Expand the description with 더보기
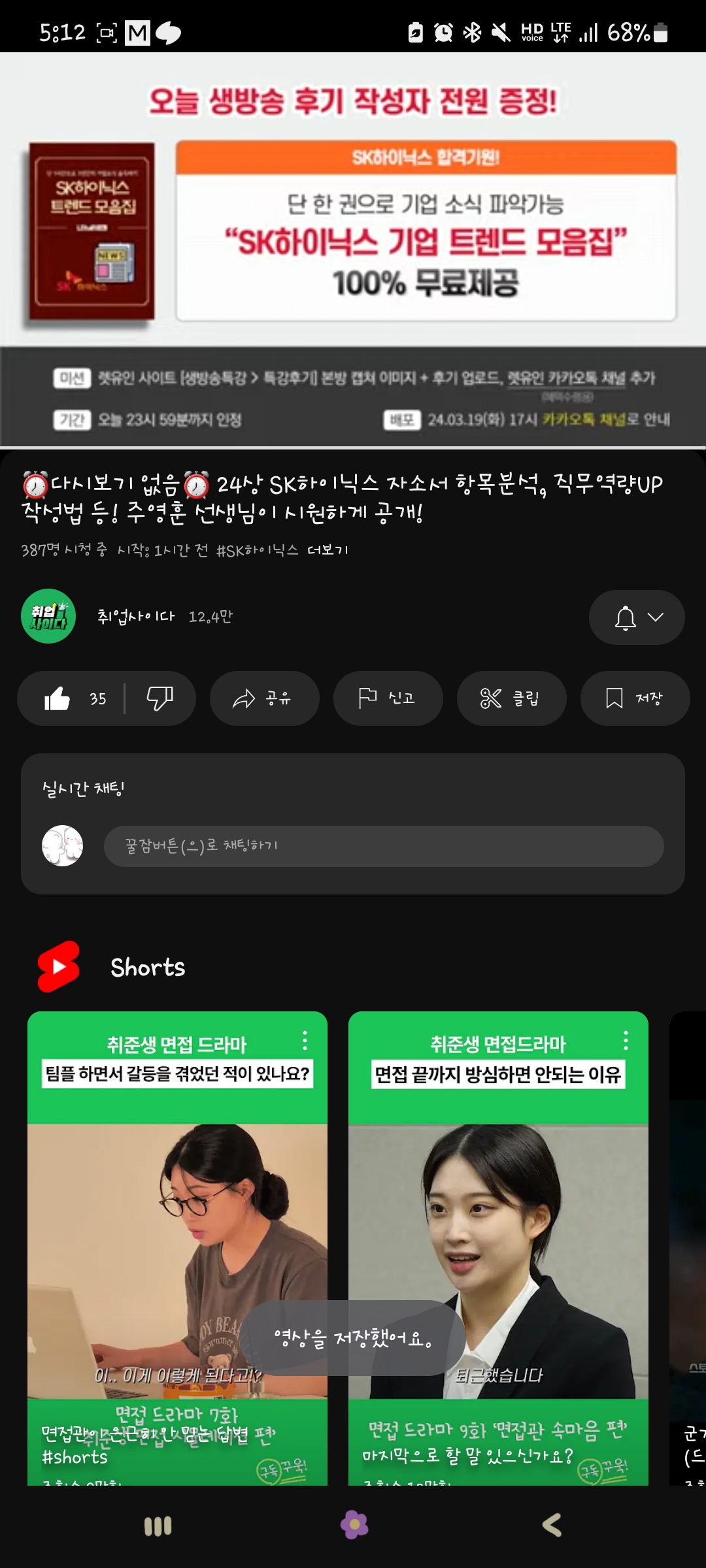The height and width of the screenshot is (1568, 706). coord(328,550)
